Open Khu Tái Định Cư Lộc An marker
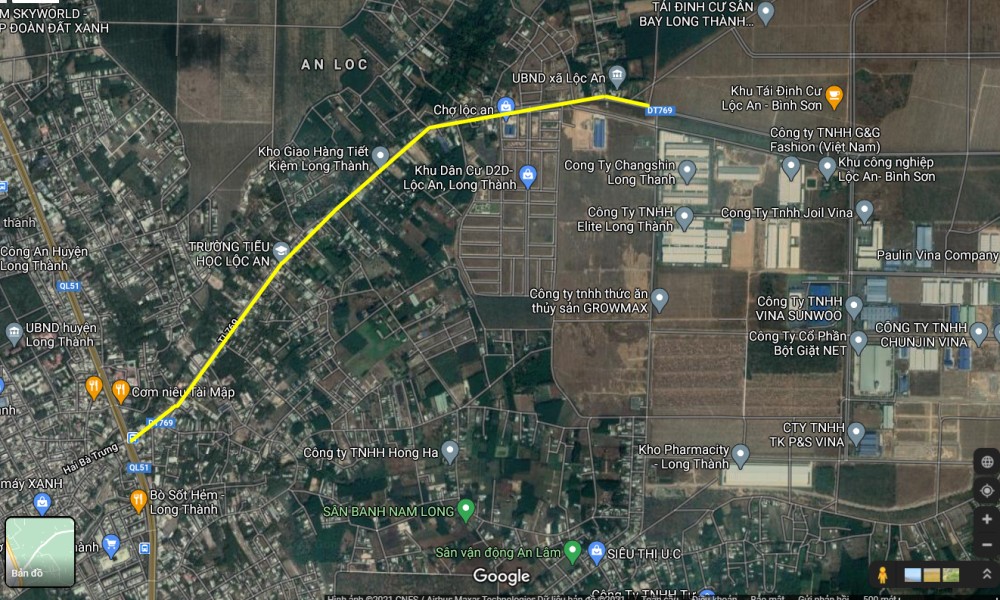The width and height of the screenshot is (1000, 600). pos(834,96)
